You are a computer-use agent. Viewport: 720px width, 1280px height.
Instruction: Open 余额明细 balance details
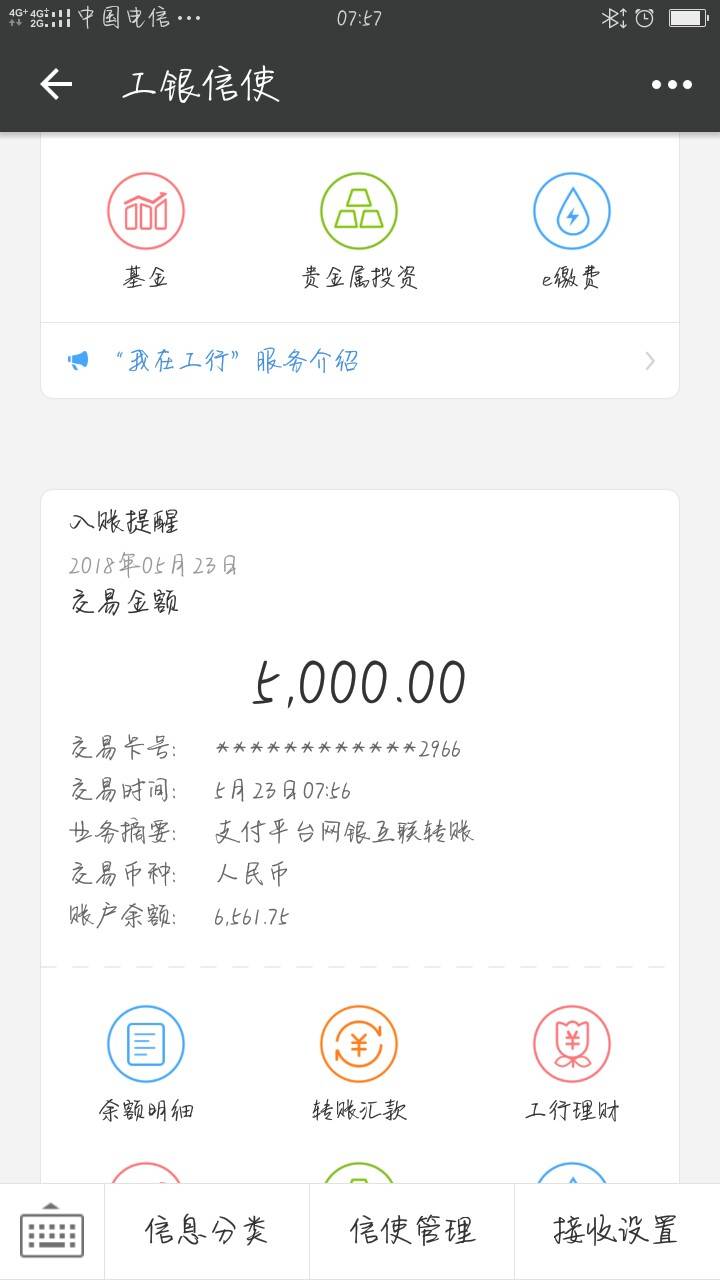tap(146, 1063)
